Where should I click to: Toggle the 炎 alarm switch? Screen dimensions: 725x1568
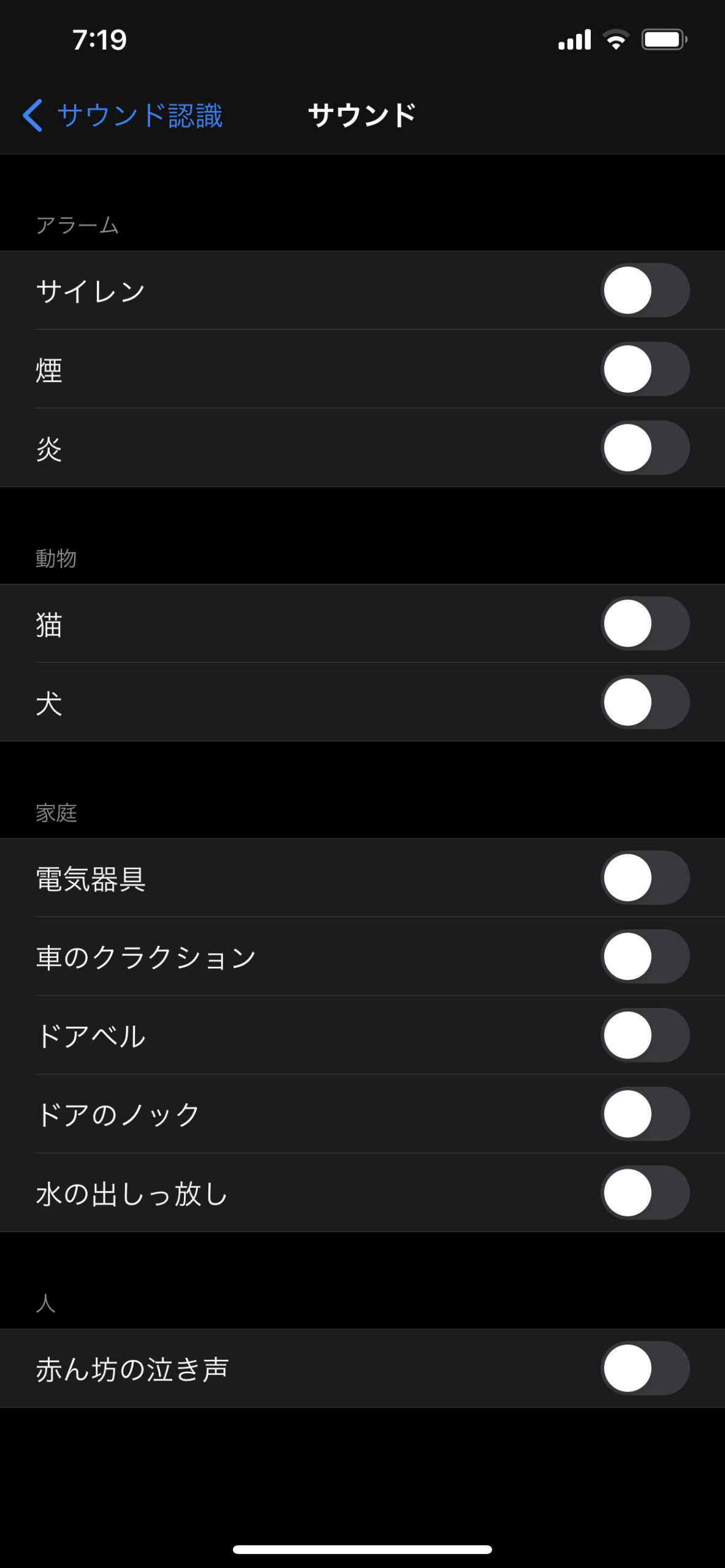coord(645,448)
